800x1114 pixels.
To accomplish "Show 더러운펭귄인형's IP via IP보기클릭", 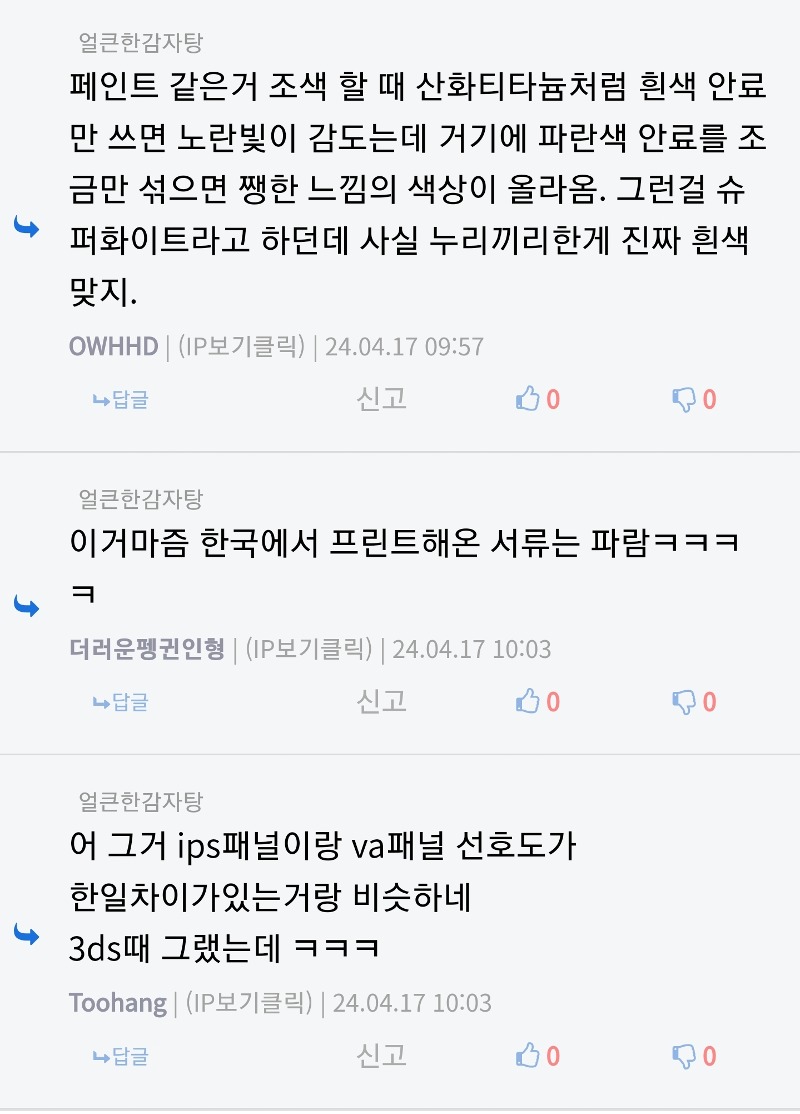I will (x=309, y=650).
